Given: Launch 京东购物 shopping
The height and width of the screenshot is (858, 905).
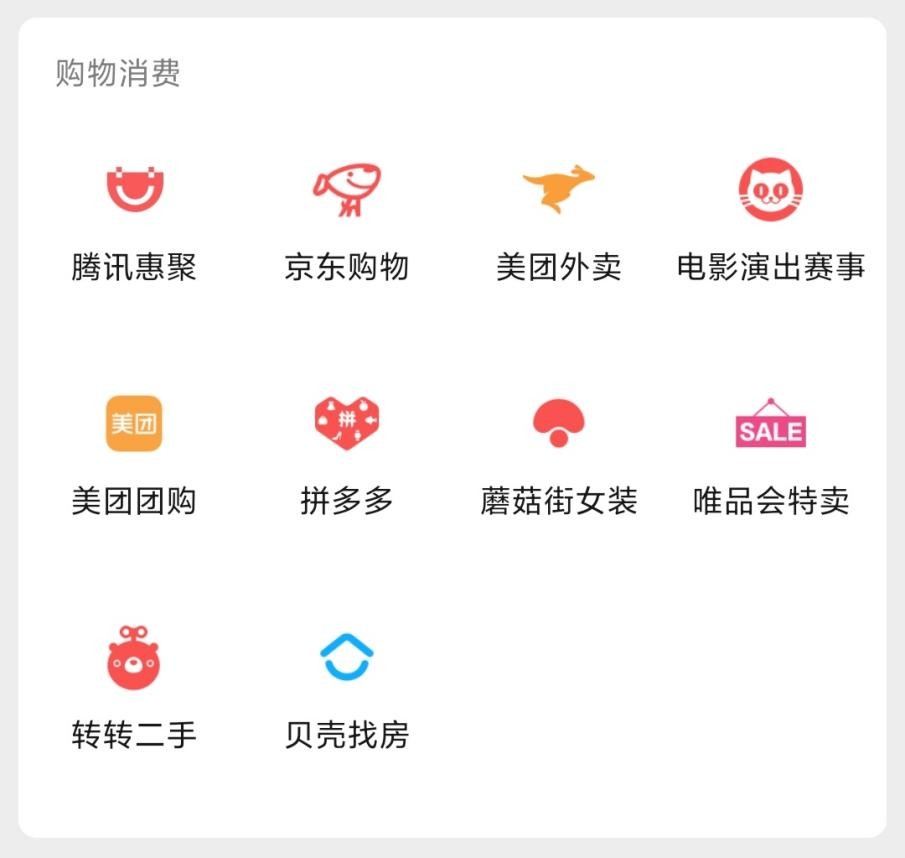Looking at the screenshot, I should click(346, 189).
